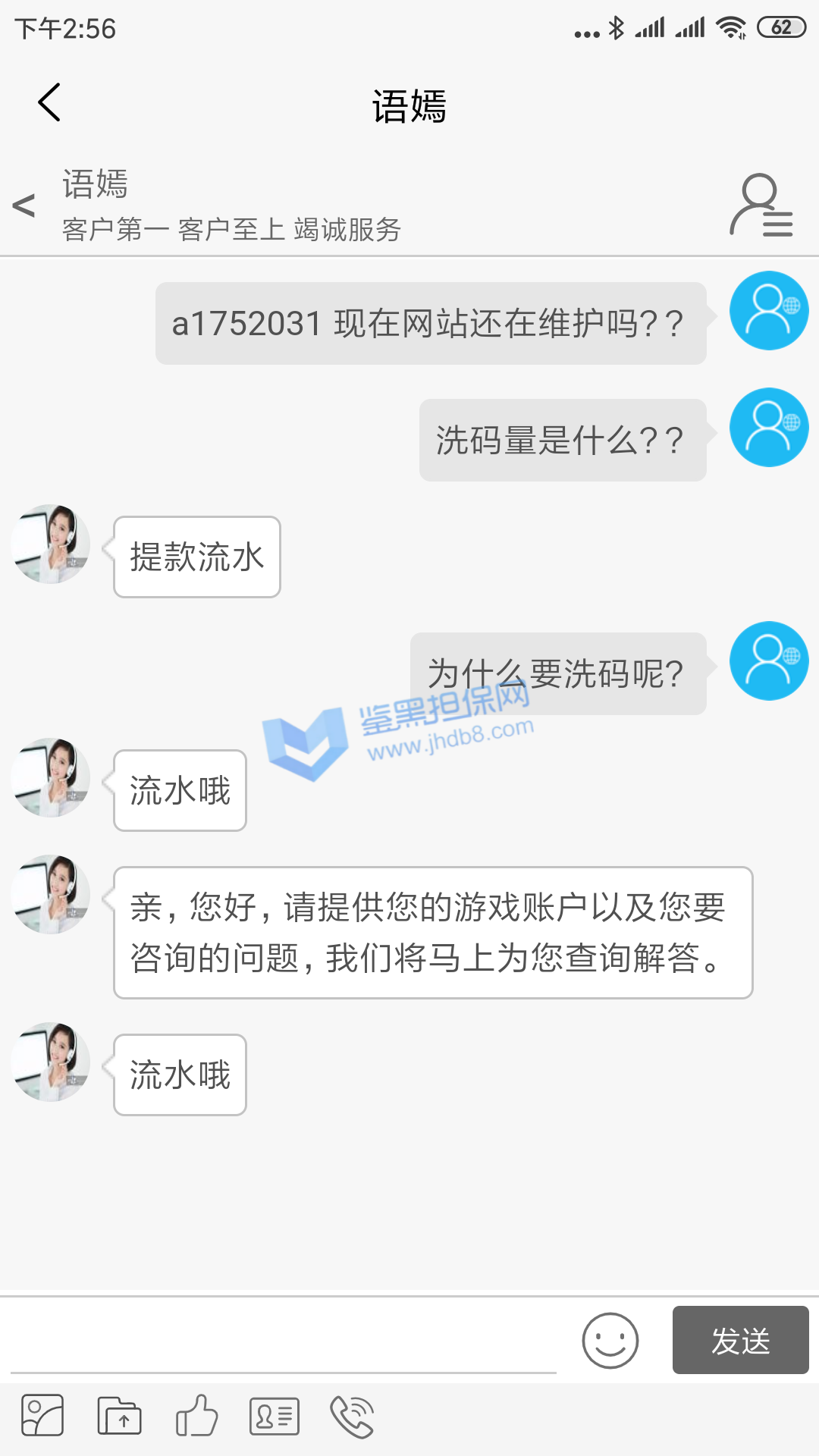The width and height of the screenshot is (819, 1456).
Task: Give a thumbs-up rating
Action: (x=197, y=1415)
